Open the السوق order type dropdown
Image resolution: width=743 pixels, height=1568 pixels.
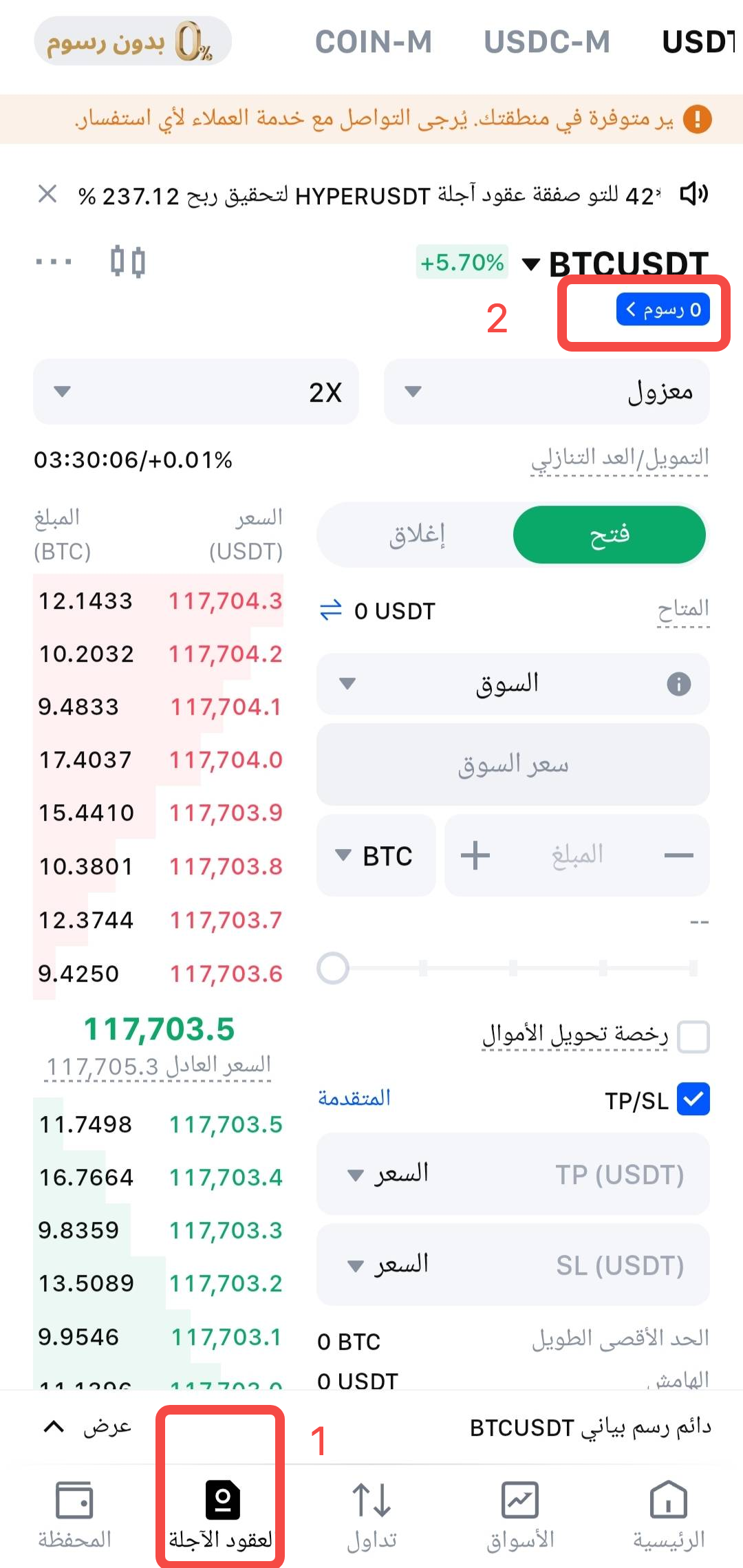[513, 684]
